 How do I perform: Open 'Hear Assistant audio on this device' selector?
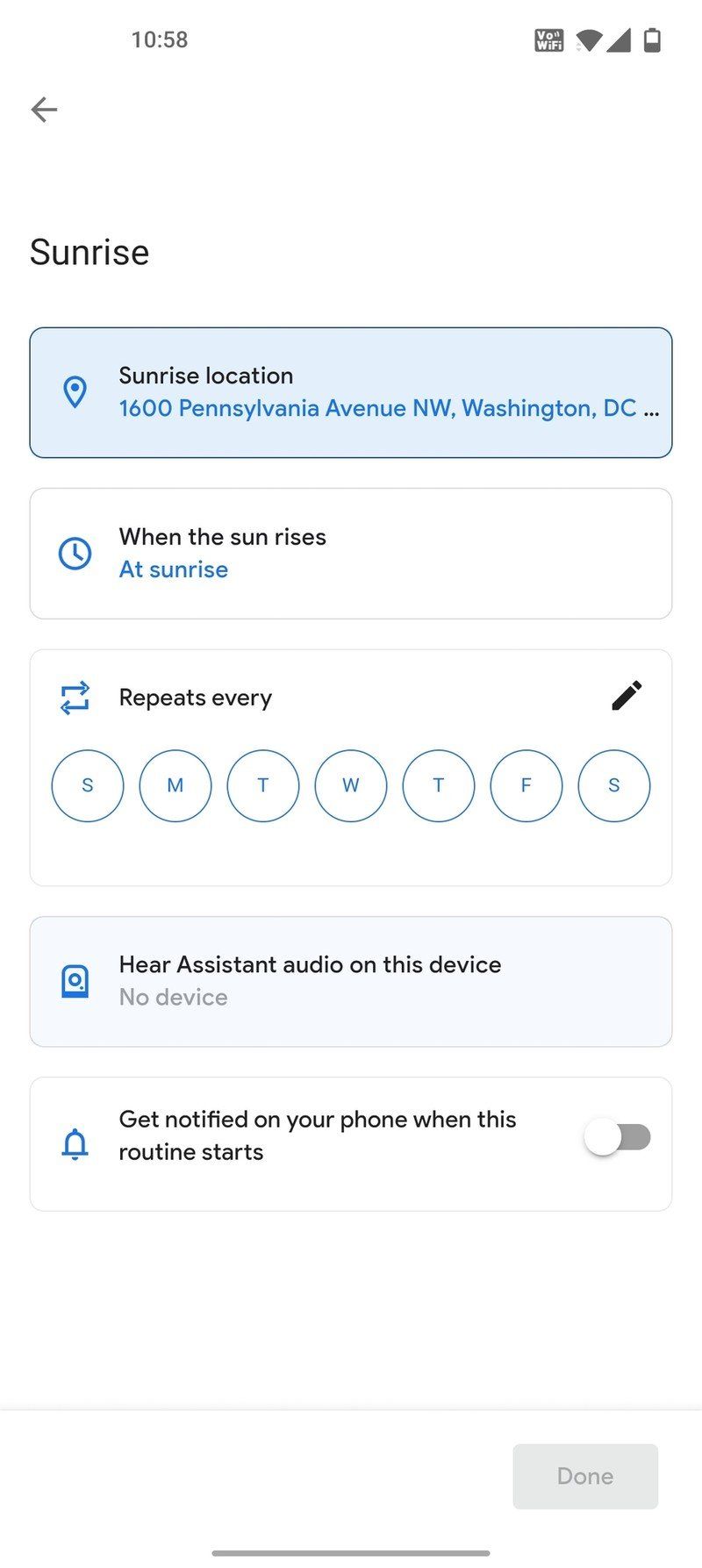coord(351,980)
